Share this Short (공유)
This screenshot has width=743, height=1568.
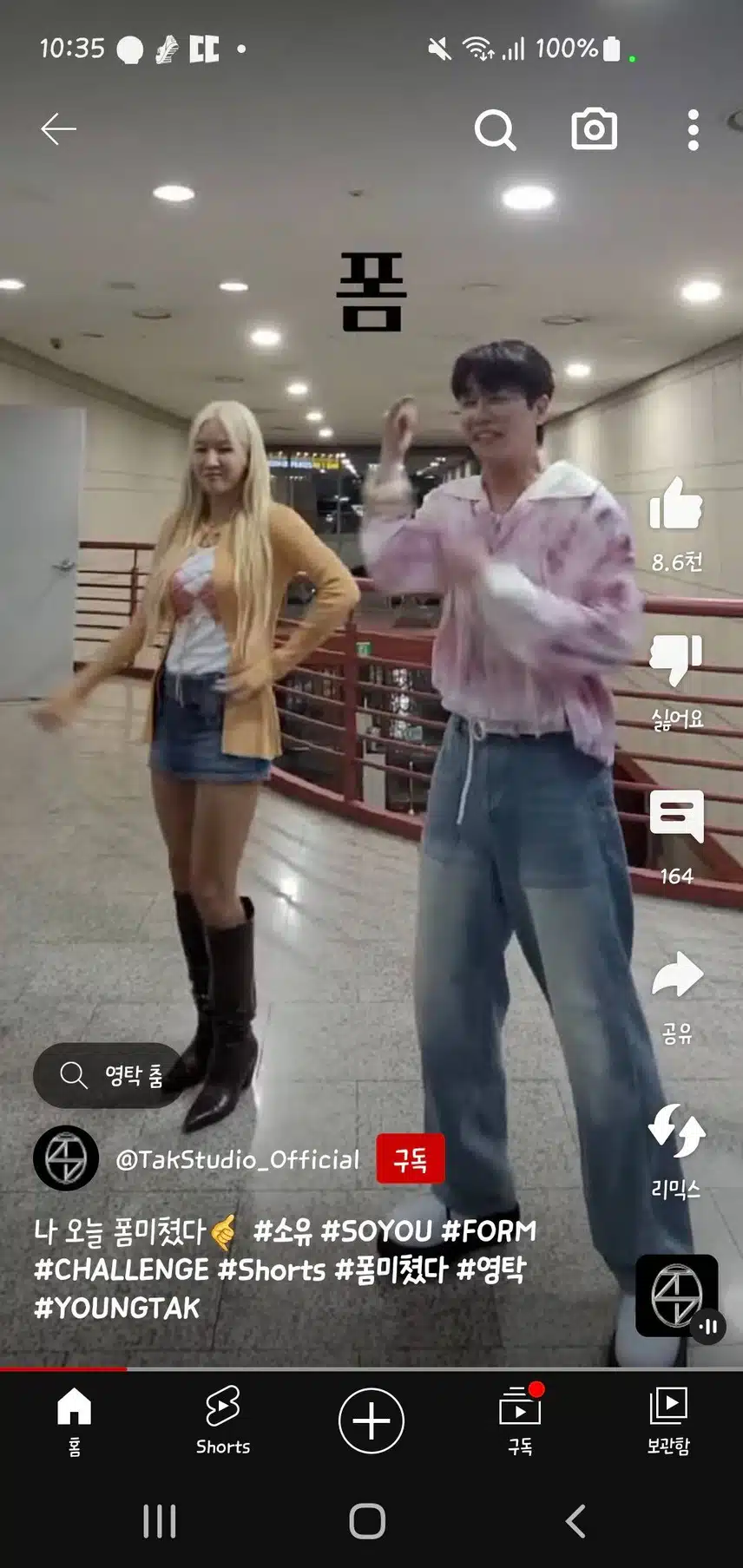[676, 975]
